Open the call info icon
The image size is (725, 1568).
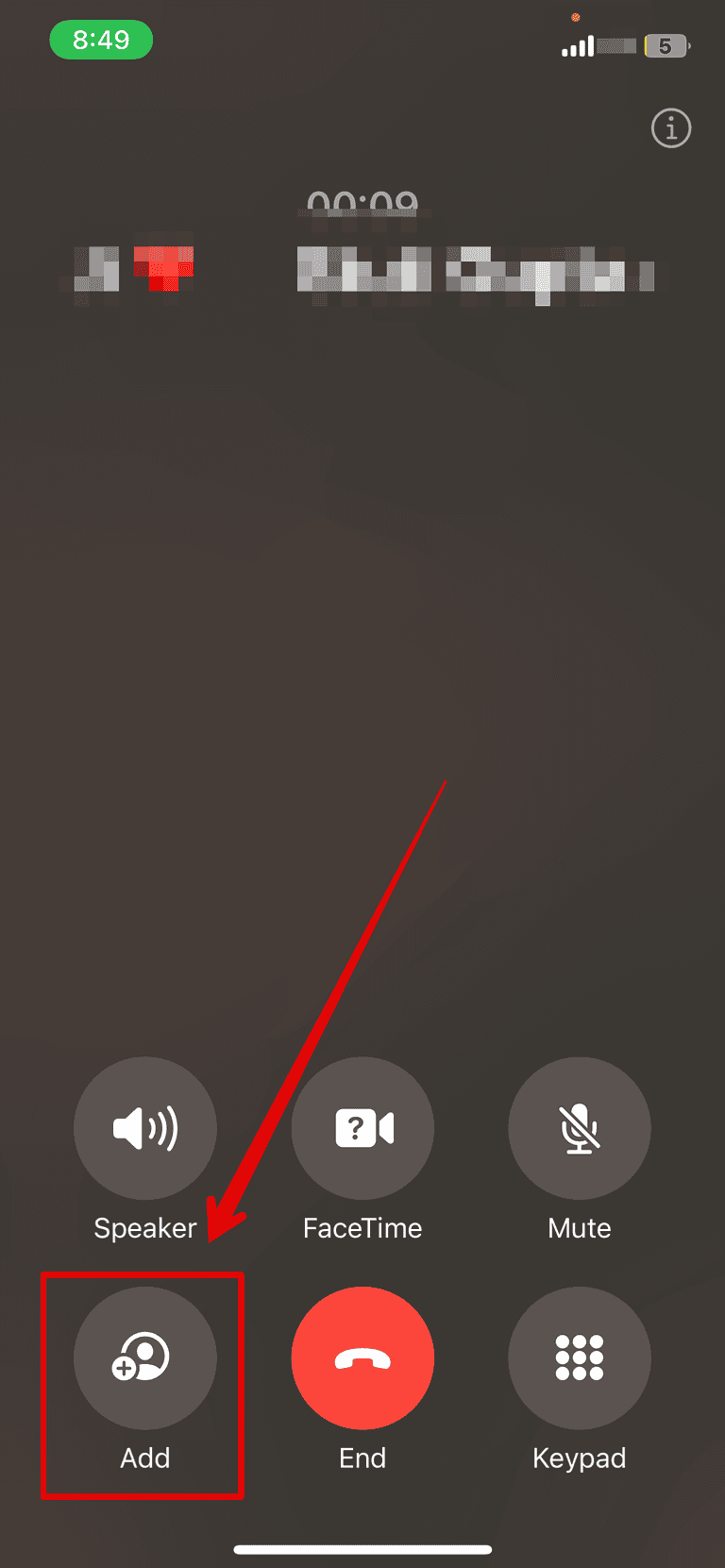point(671,127)
